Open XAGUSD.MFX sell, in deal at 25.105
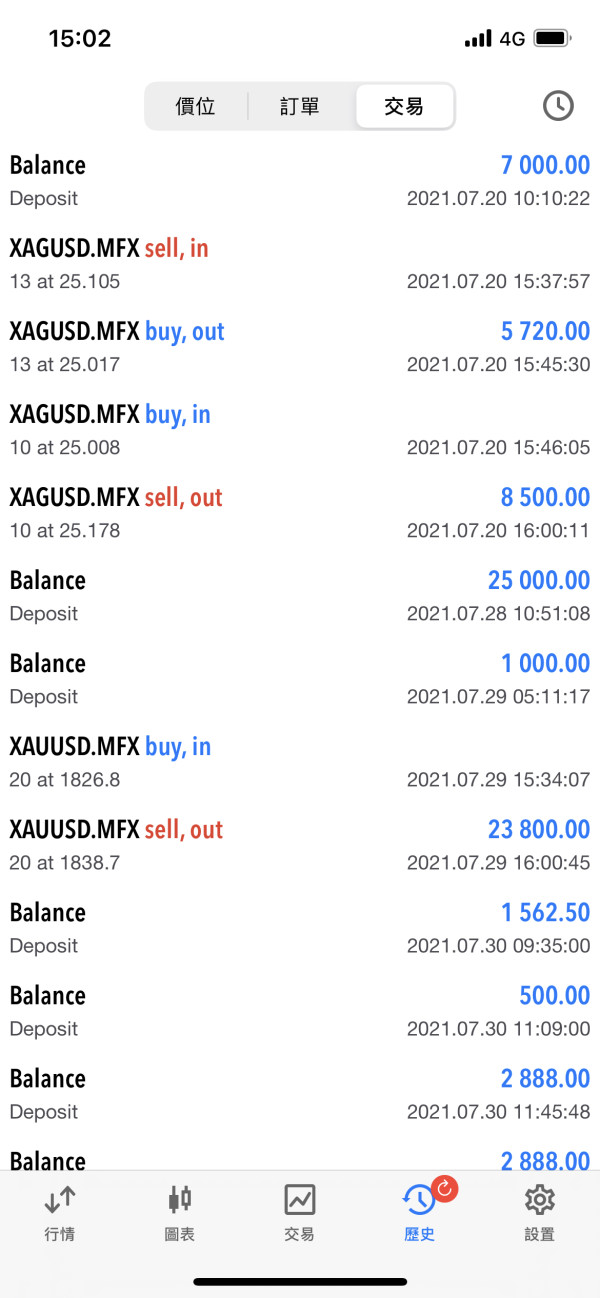600x1298 pixels. (x=300, y=263)
